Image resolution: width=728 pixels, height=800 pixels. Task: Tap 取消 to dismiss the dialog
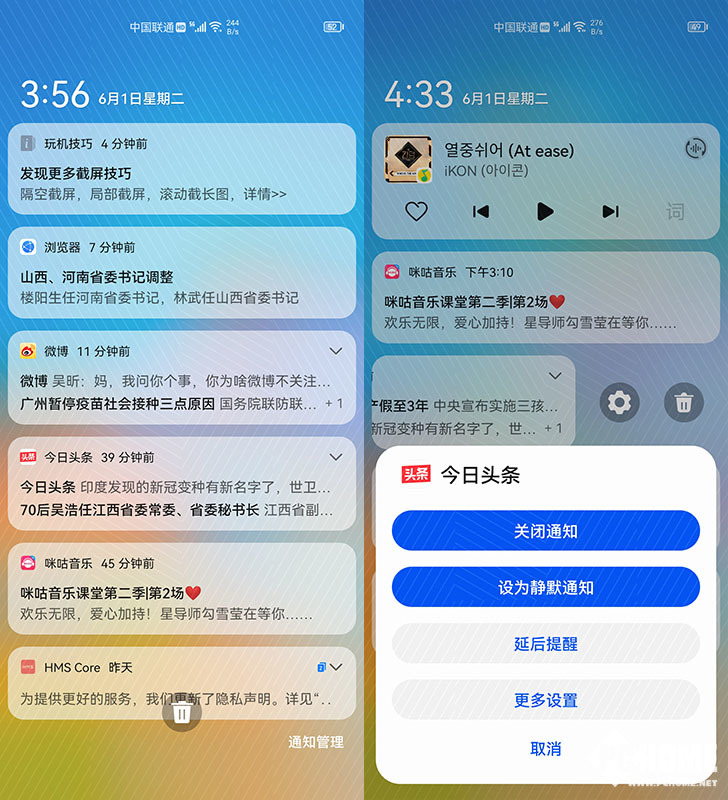click(x=545, y=749)
